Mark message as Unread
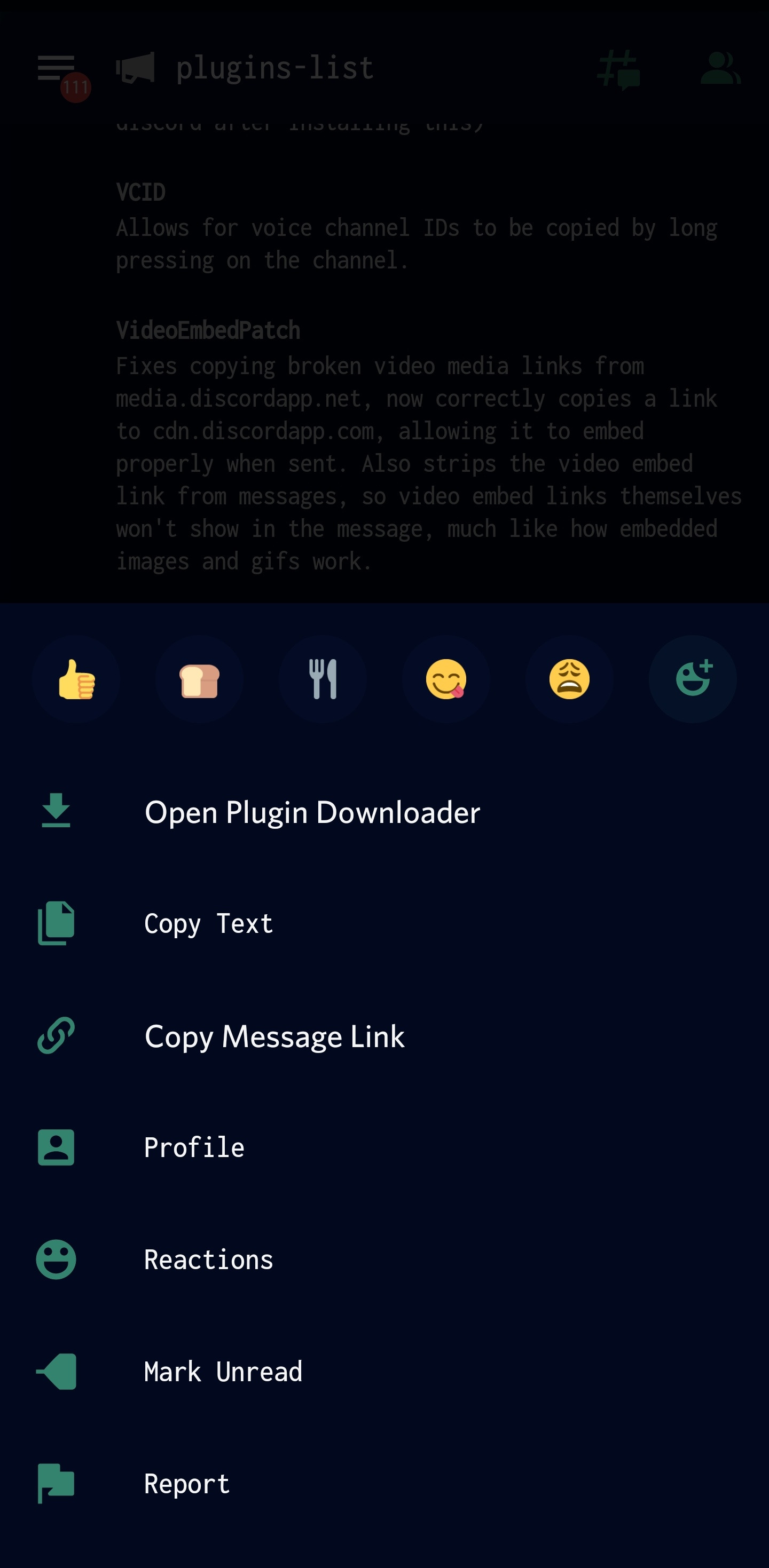769x1568 pixels. point(223,1372)
